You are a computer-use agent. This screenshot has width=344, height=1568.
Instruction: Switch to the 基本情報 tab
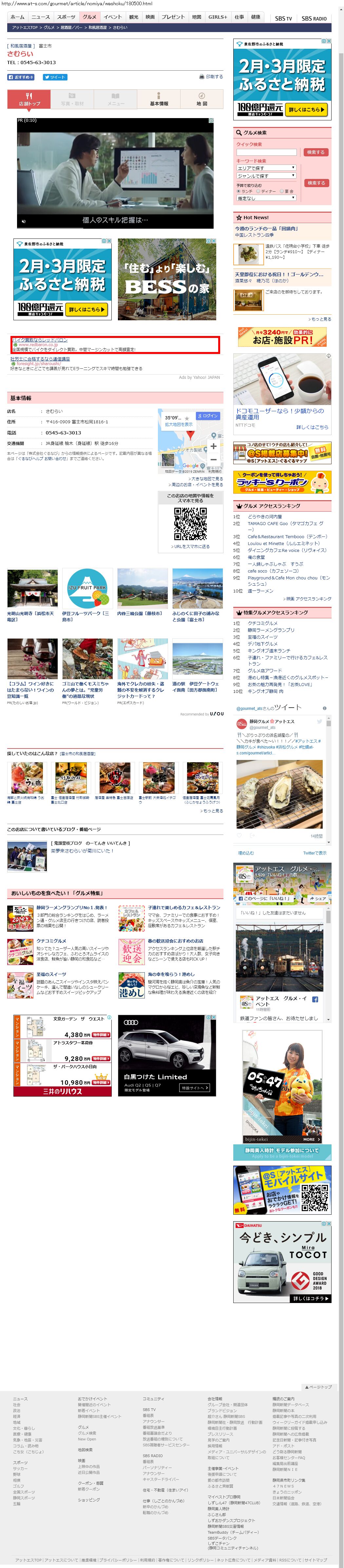click(x=159, y=100)
